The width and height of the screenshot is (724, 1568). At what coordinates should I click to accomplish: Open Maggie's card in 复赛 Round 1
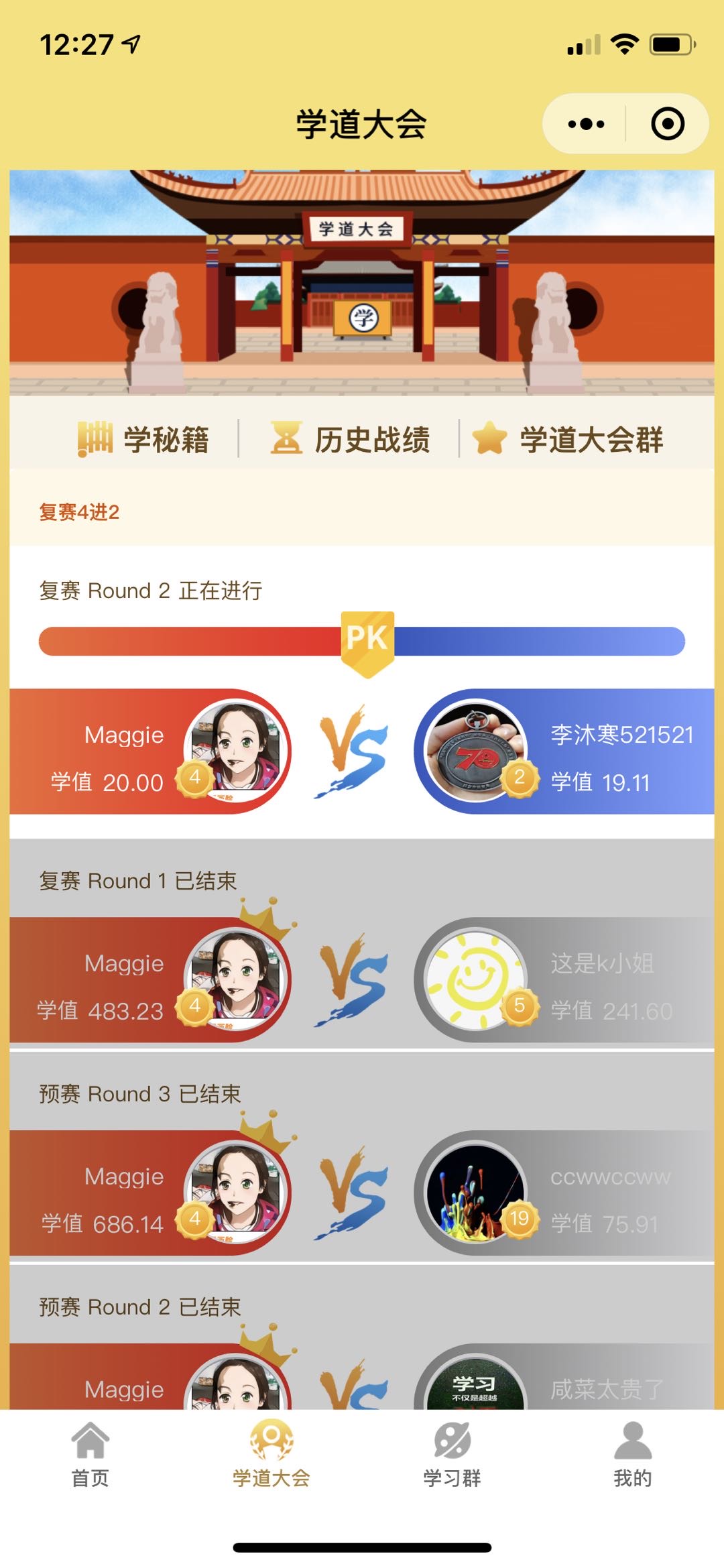click(x=151, y=980)
